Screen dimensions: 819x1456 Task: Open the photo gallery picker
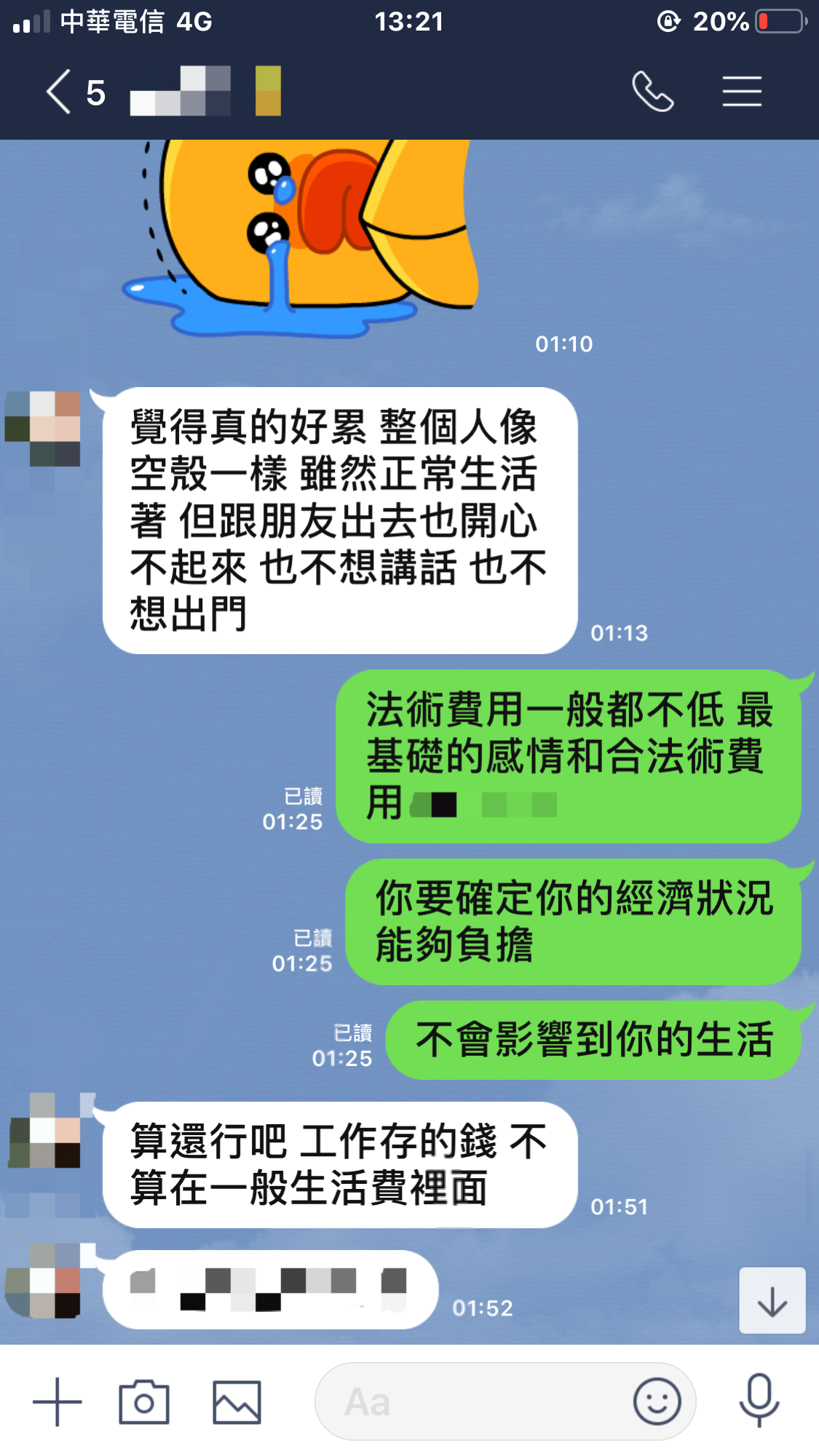pos(237,1401)
